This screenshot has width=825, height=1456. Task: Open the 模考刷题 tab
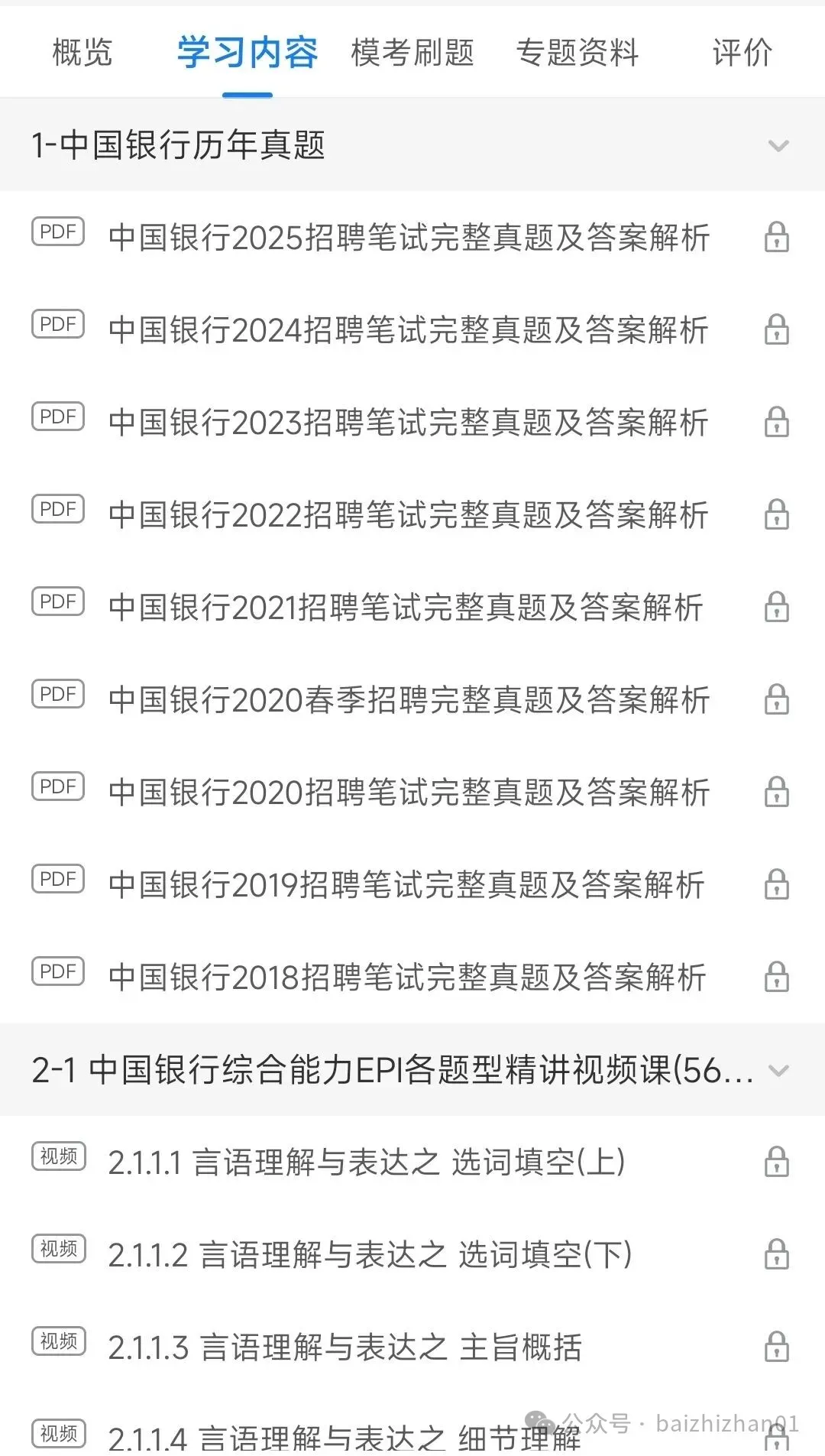(x=412, y=53)
